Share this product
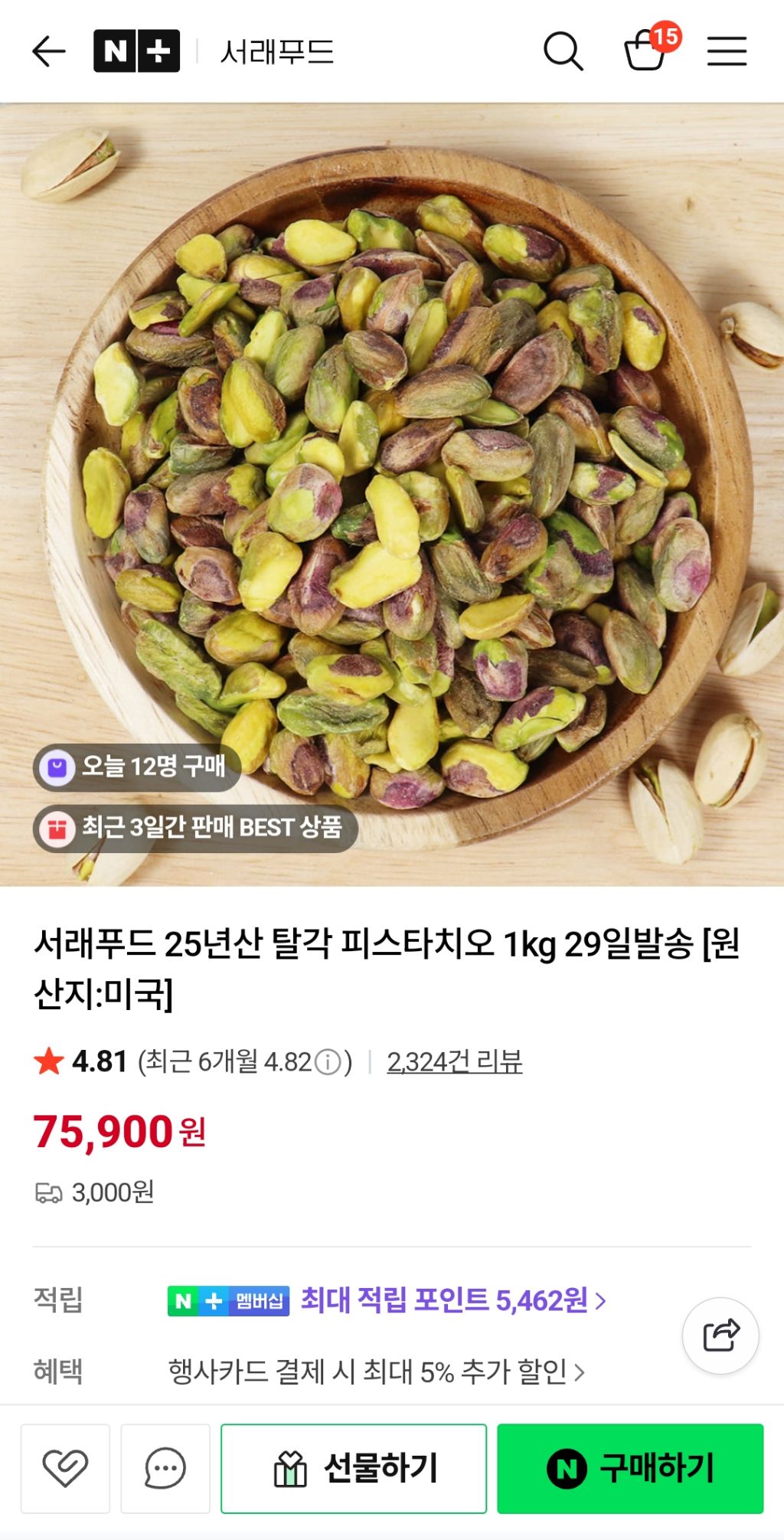This screenshot has width=784, height=1540. point(720,1336)
